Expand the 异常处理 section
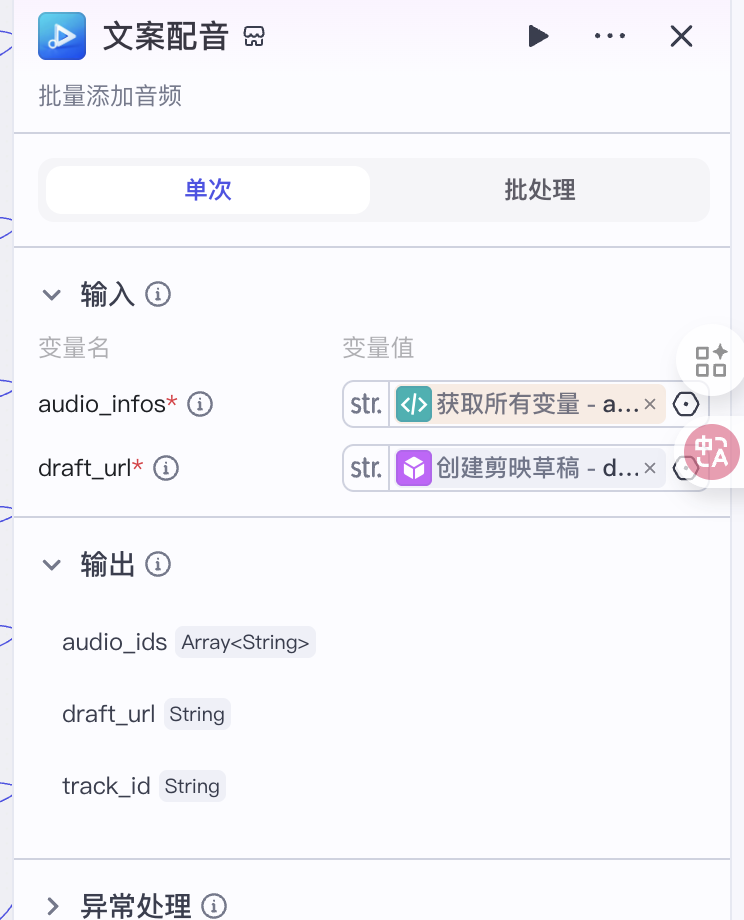Image resolution: width=744 pixels, height=920 pixels. pyautogui.click(x=52, y=906)
